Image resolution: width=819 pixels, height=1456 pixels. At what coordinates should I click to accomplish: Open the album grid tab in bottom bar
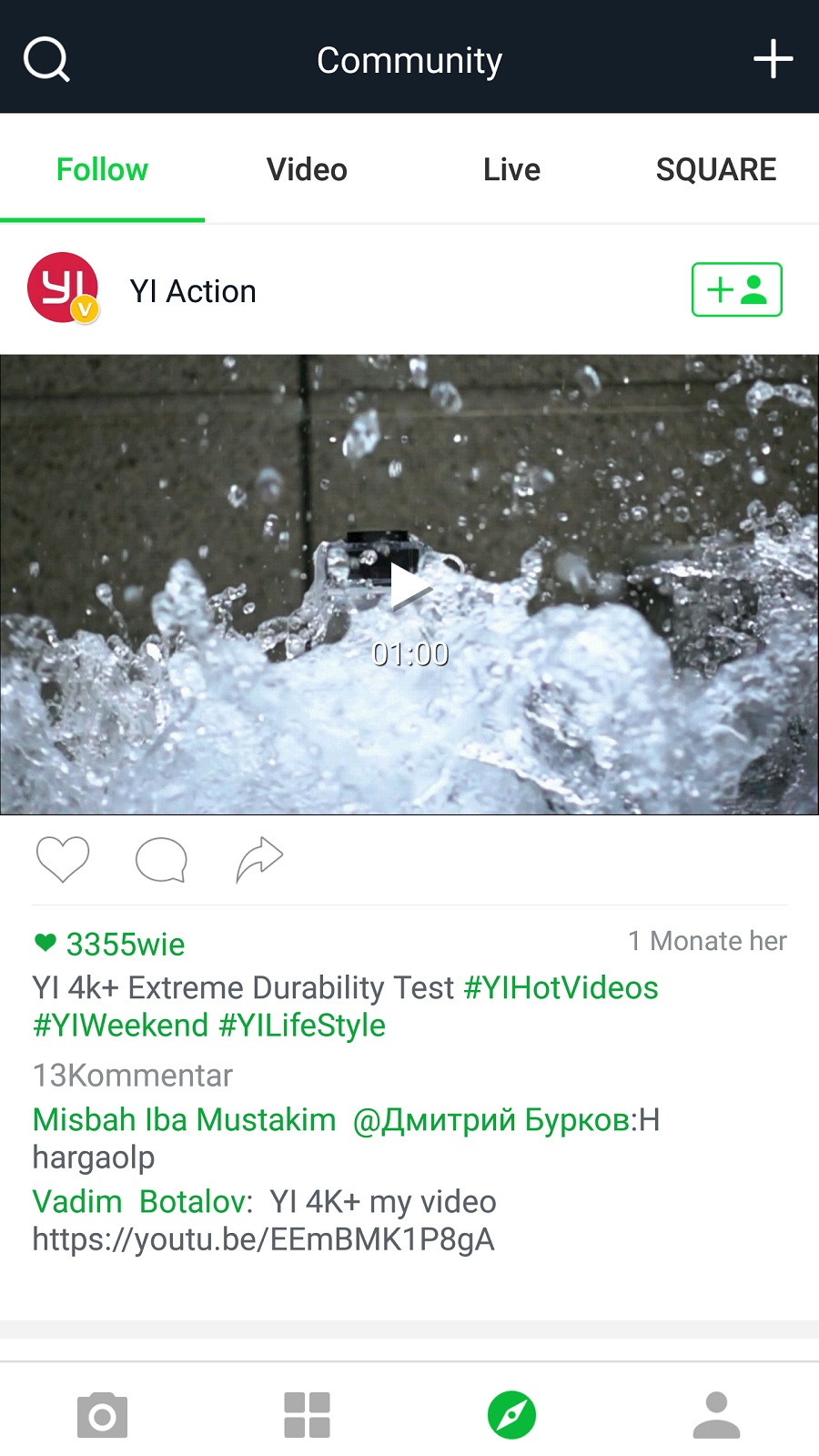click(x=307, y=1415)
